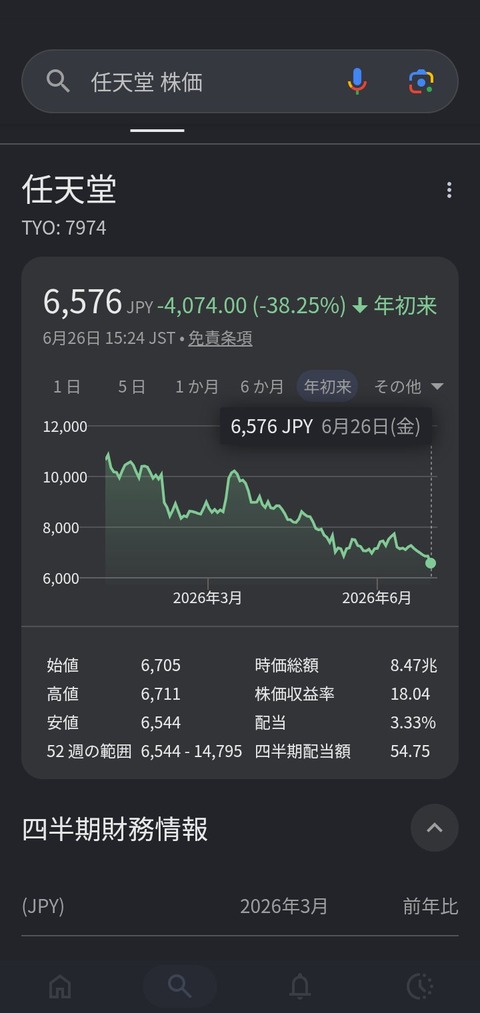Select the 1か月 chart range
The width and height of the screenshot is (480, 1013).
196,387
